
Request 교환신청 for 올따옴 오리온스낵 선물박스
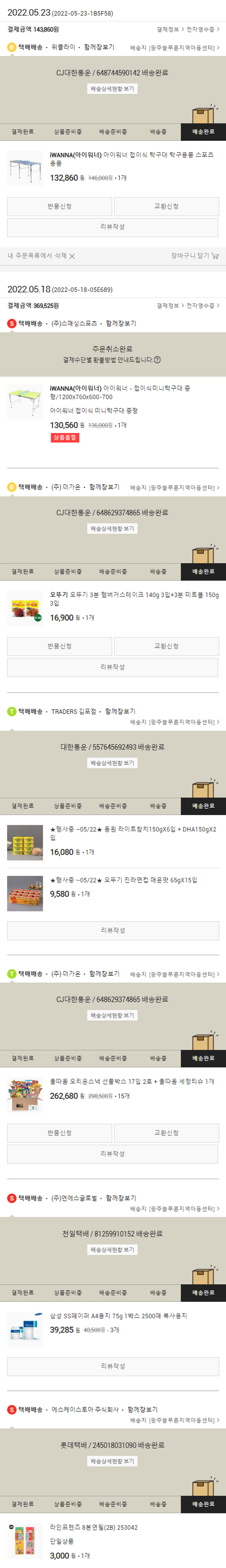coord(166,1133)
